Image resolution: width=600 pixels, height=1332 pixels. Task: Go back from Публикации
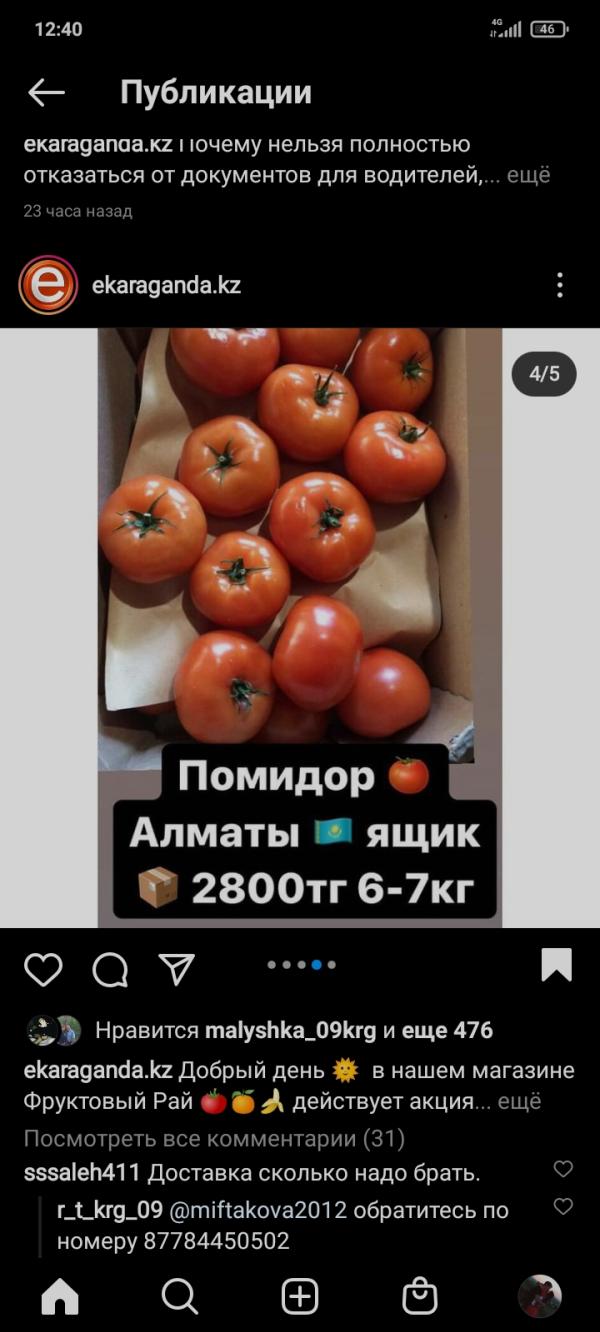point(46,93)
